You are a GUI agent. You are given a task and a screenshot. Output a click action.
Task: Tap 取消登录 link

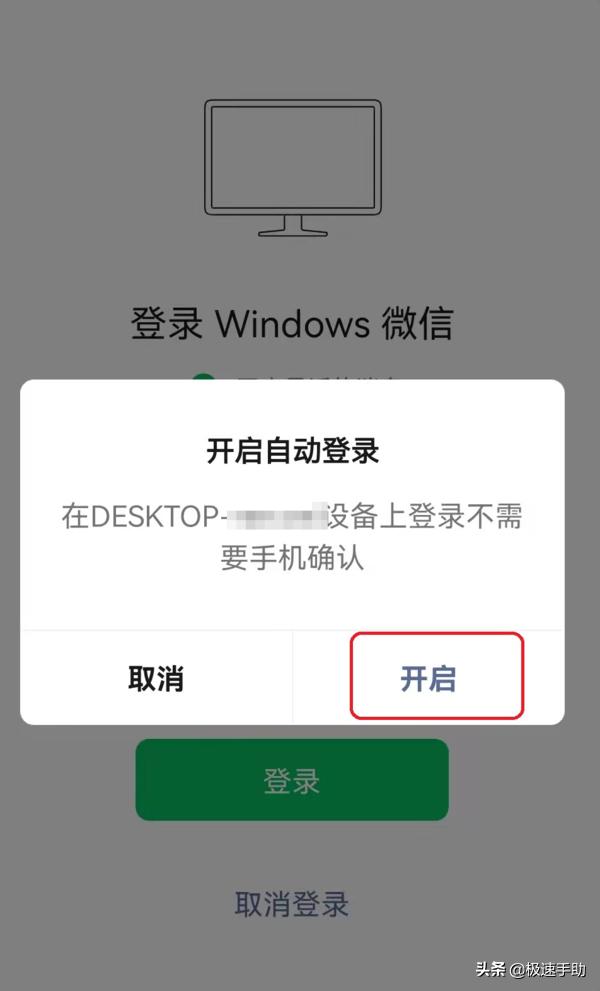pos(291,905)
